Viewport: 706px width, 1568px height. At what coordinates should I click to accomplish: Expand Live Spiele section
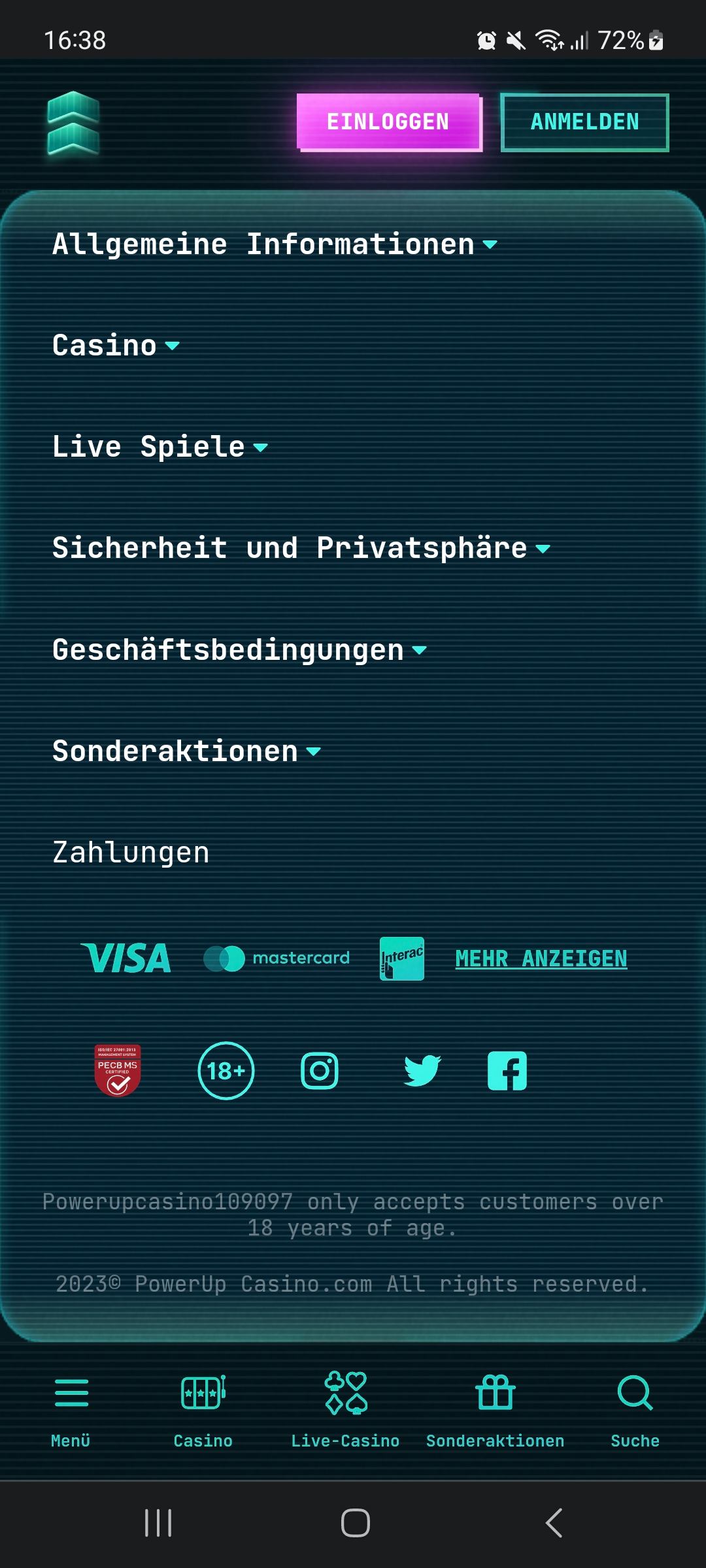pos(160,447)
